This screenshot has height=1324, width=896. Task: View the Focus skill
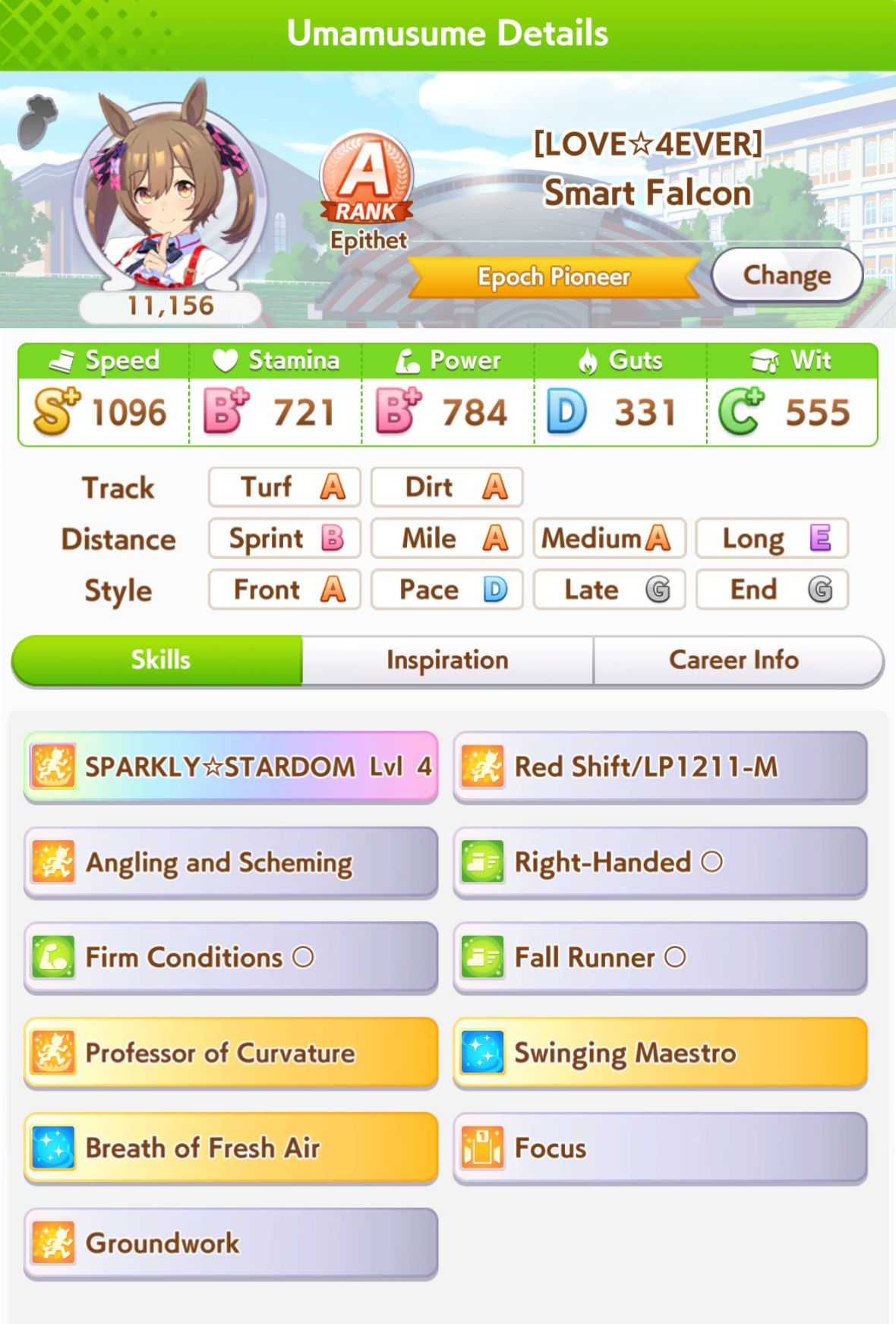[x=660, y=1148]
